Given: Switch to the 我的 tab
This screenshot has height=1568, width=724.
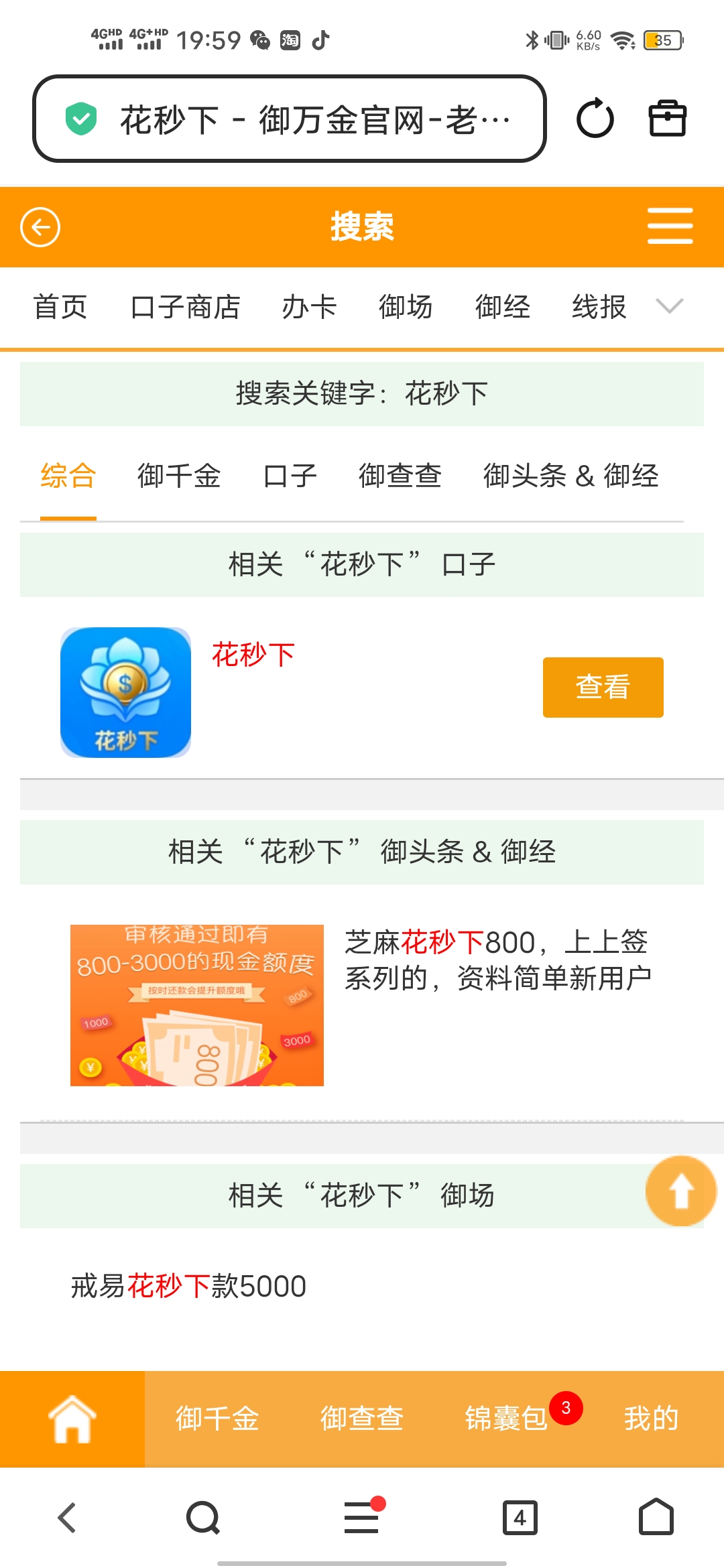Looking at the screenshot, I should pyautogui.click(x=650, y=1419).
